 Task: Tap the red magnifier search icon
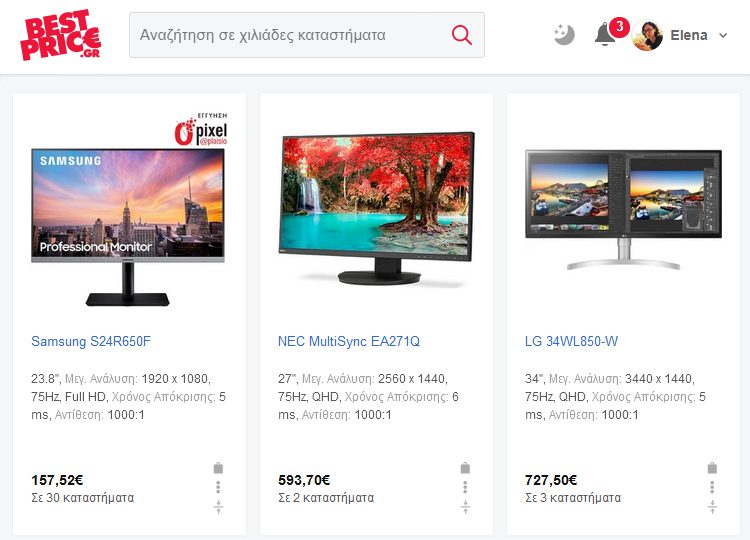(x=461, y=35)
